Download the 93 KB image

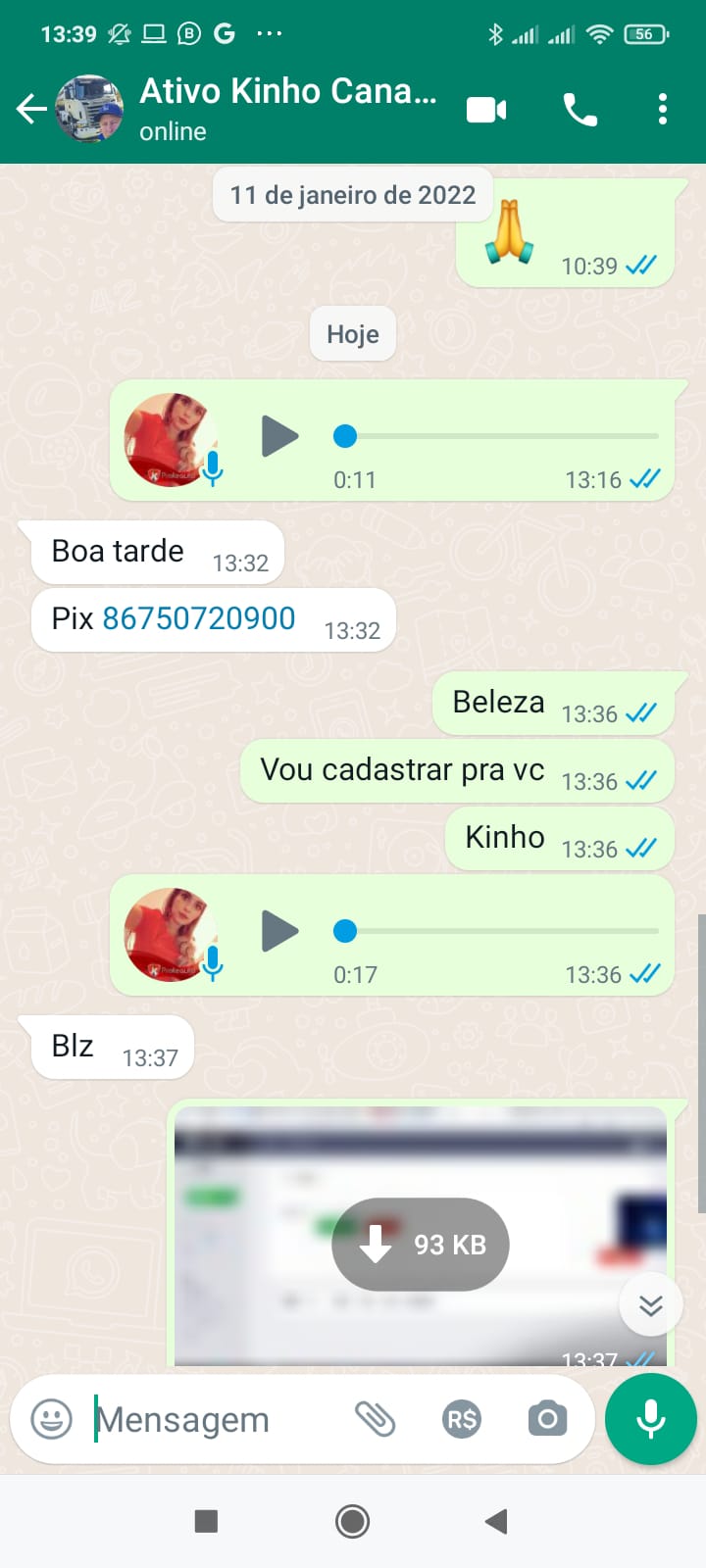coord(421,1244)
